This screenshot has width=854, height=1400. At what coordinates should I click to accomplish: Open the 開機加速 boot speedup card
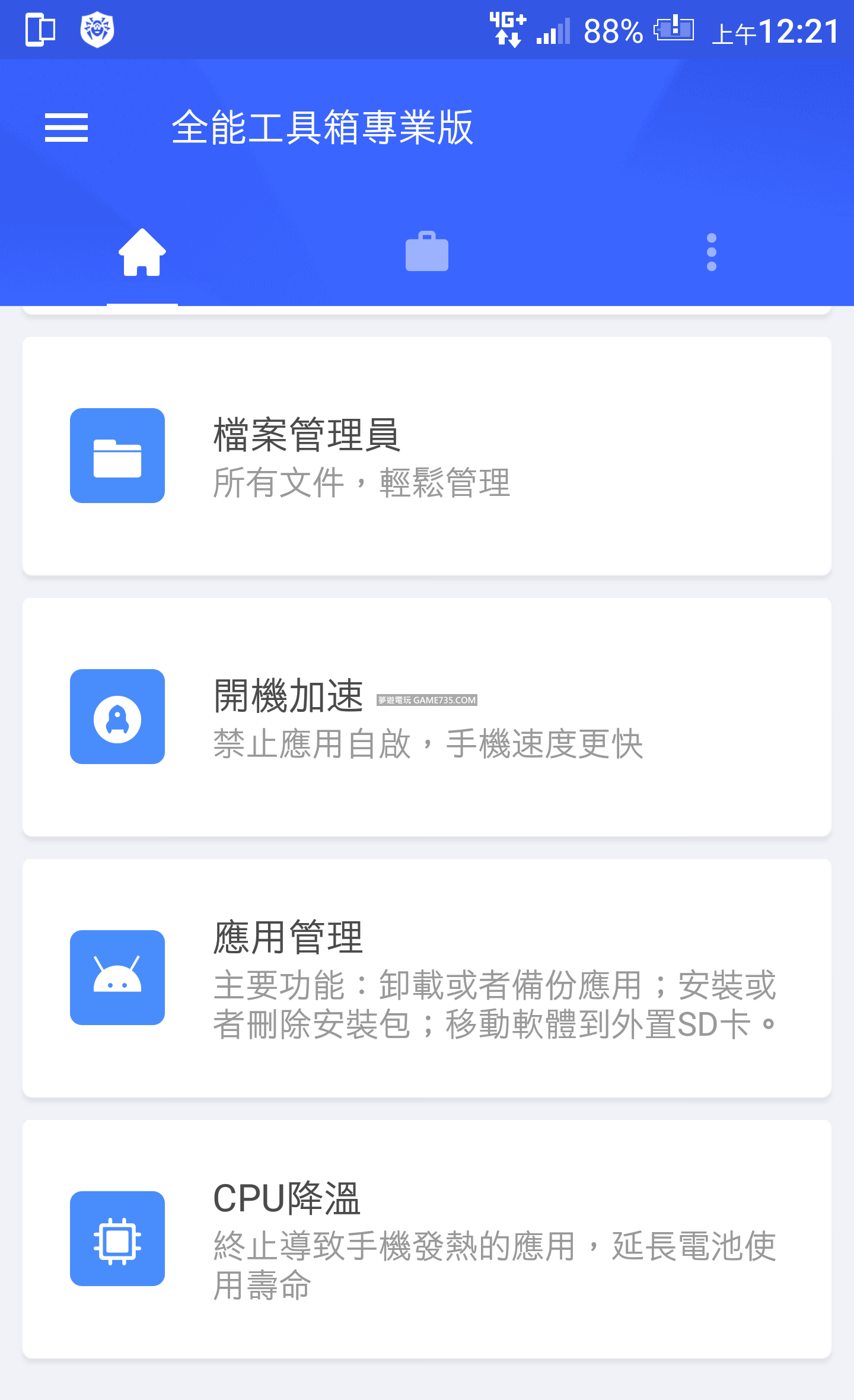point(426,717)
